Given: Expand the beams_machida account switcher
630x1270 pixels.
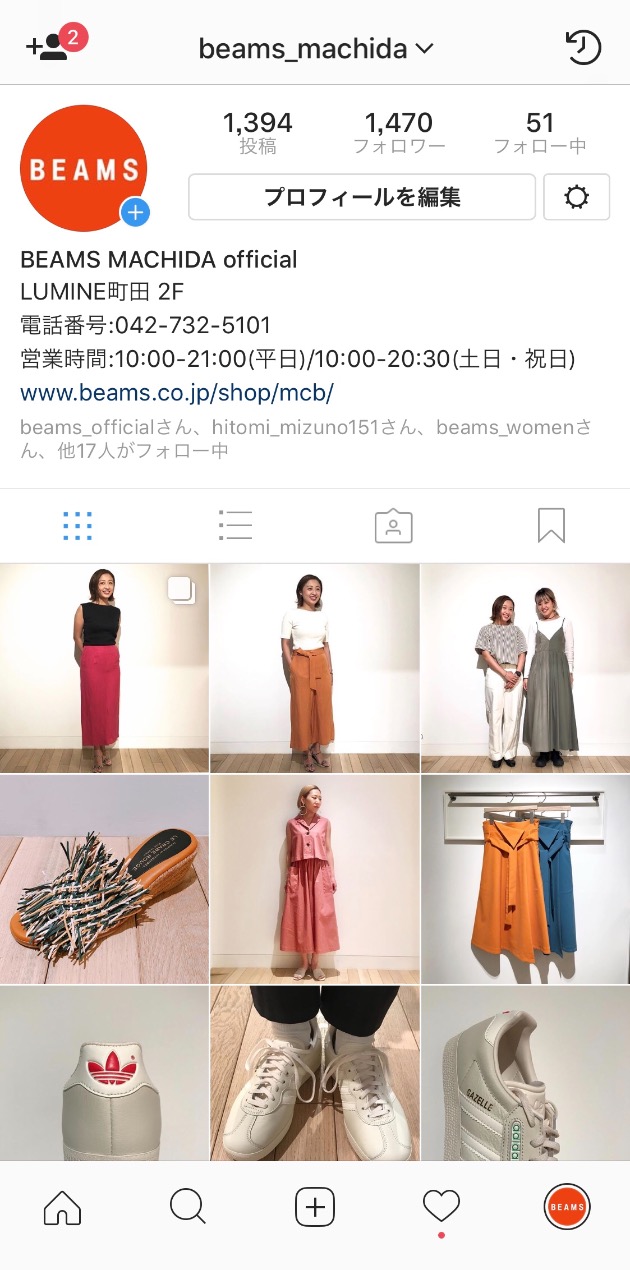Looking at the screenshot, I should tap(315, 48).
